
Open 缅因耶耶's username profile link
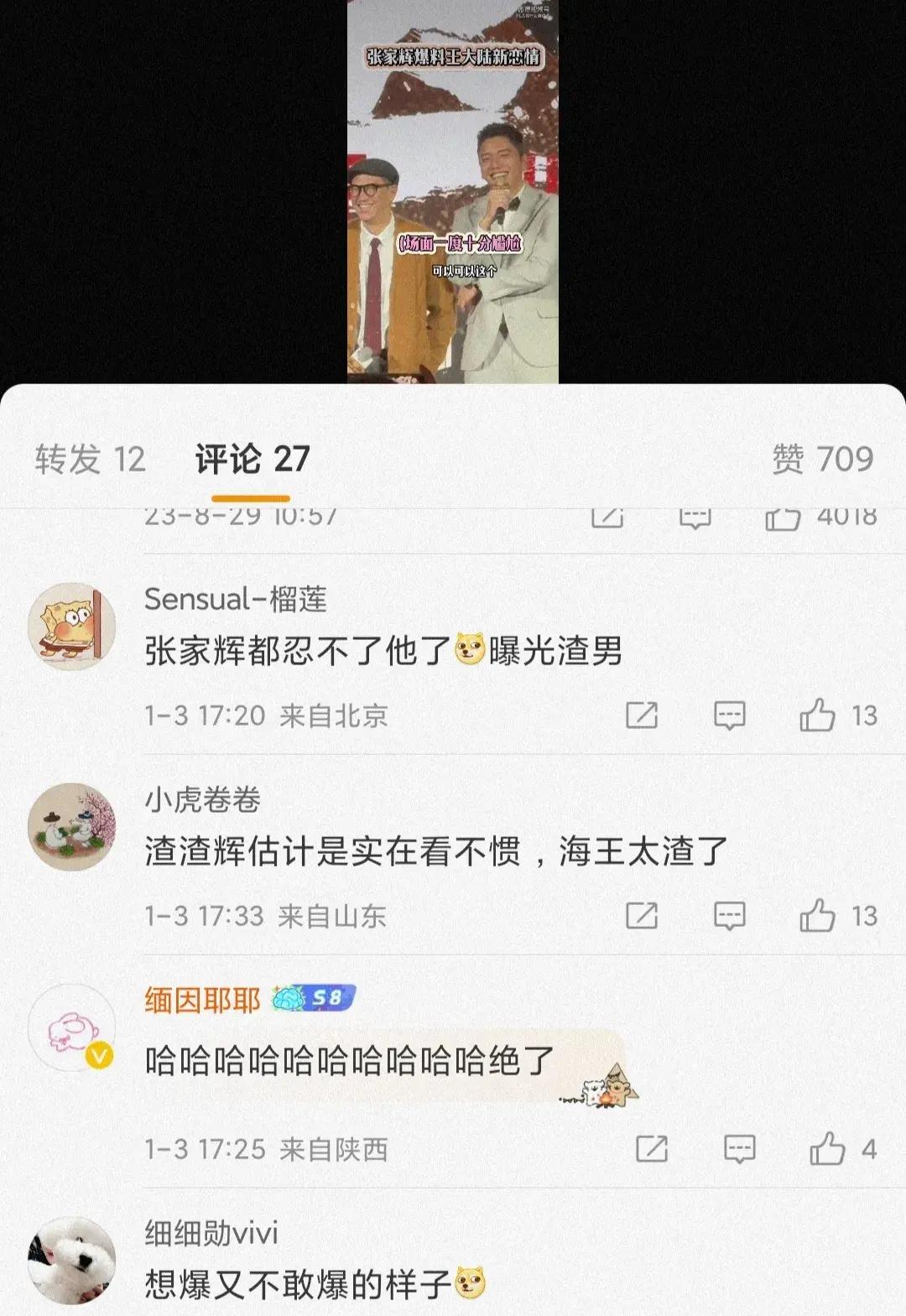[x=202, y=1000]
